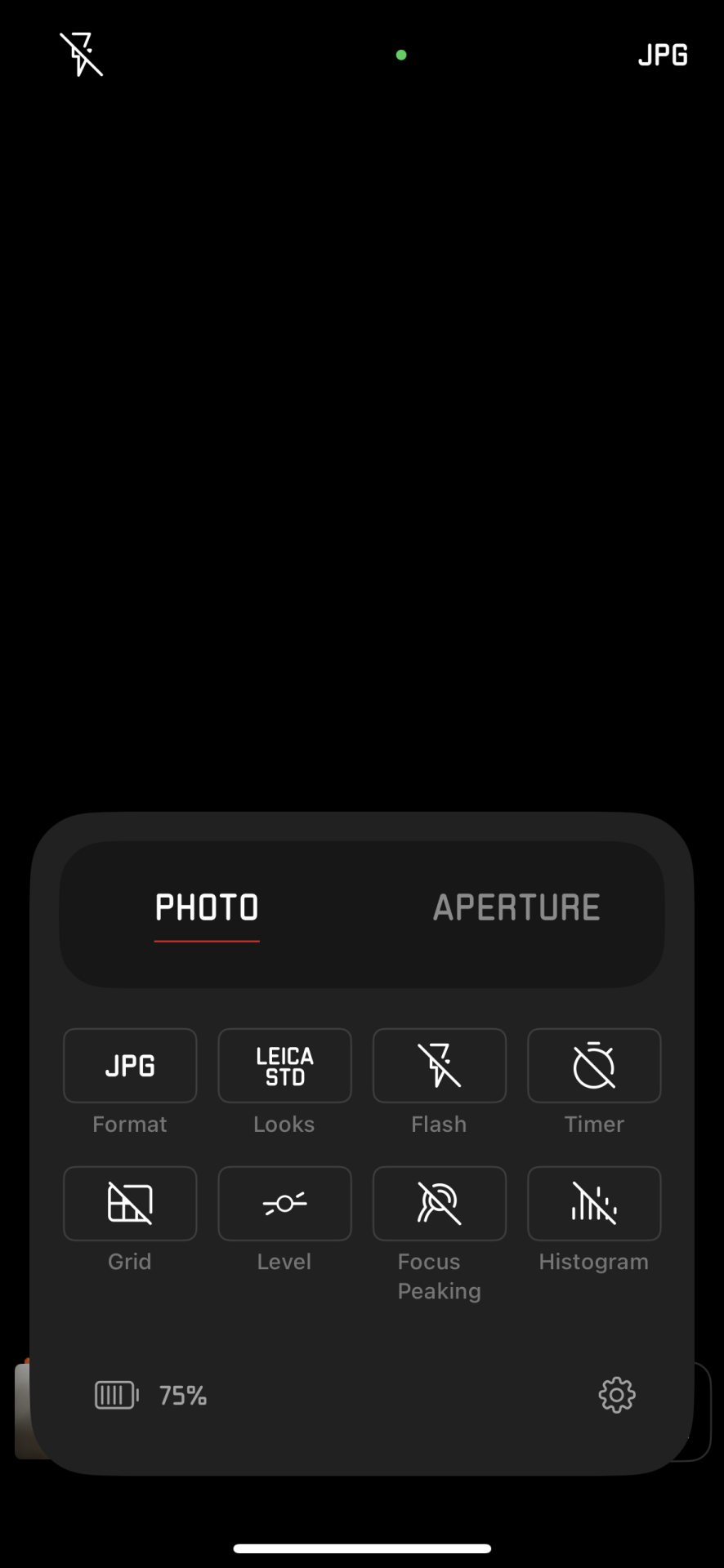
Task: Enable the Level indicator
Action: tap(284, 1204)
